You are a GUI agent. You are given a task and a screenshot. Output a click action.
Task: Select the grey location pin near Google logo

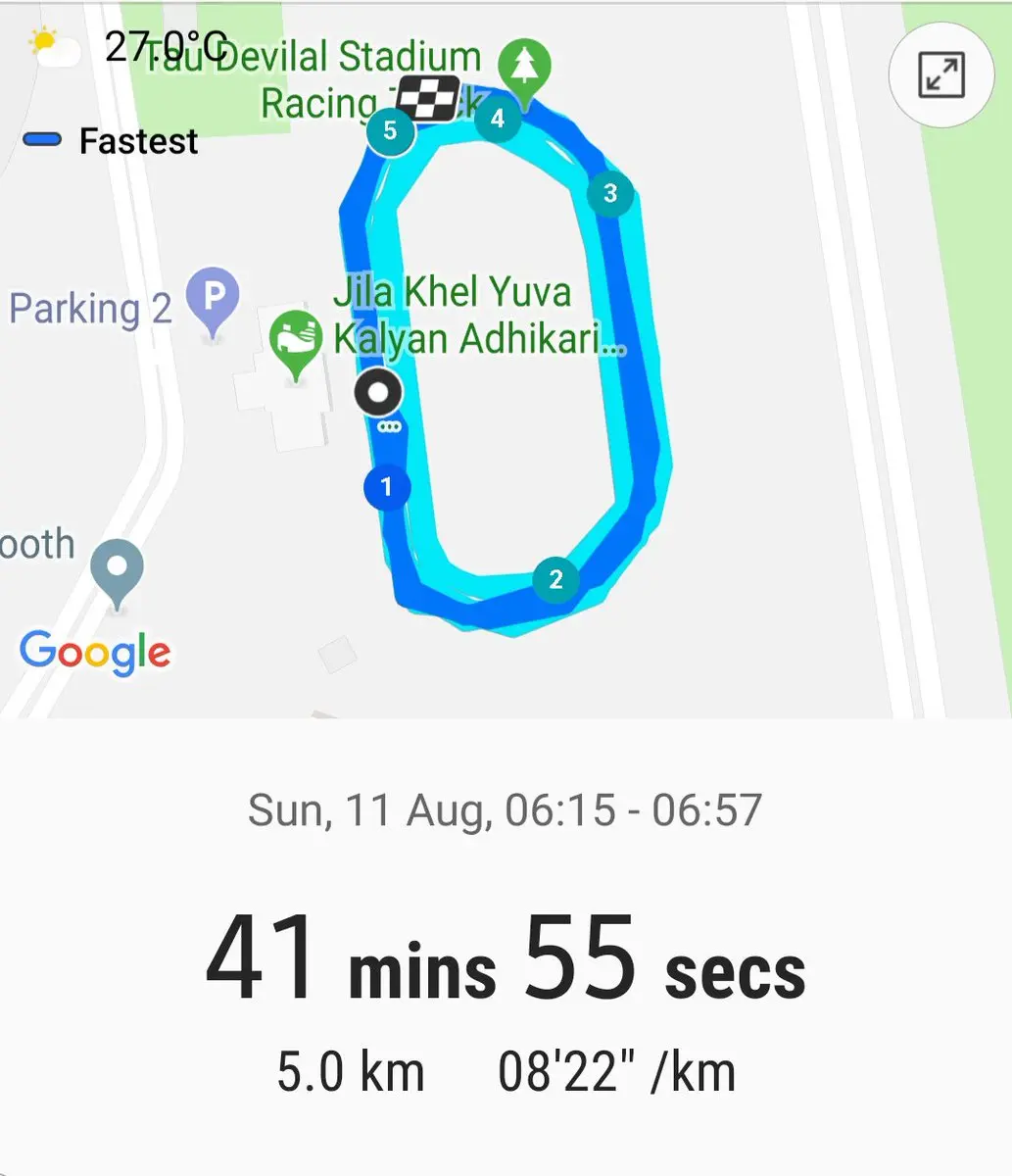coord(117,568)
